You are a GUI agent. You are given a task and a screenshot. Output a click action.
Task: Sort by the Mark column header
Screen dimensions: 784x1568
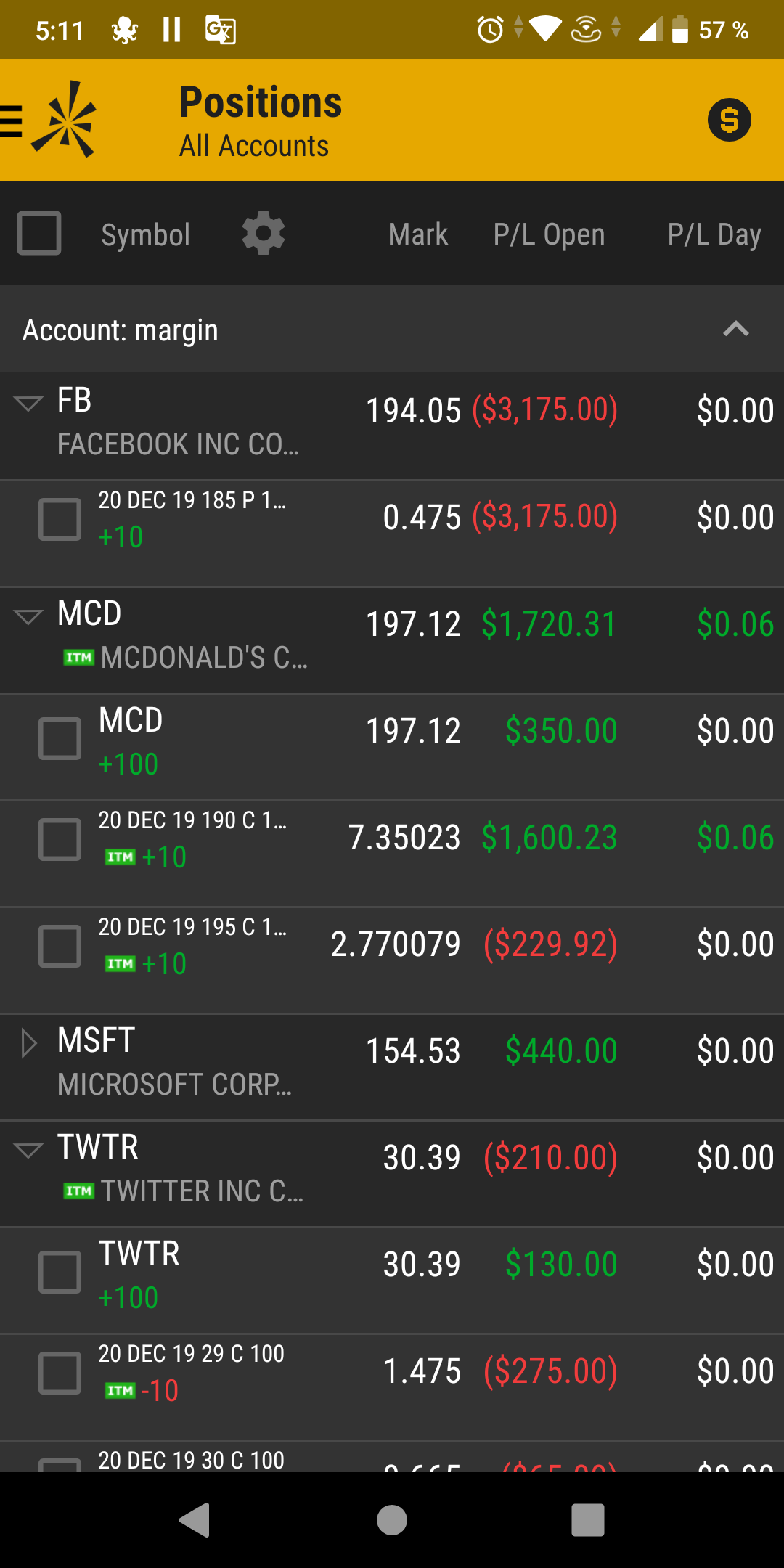click(418, 233)
